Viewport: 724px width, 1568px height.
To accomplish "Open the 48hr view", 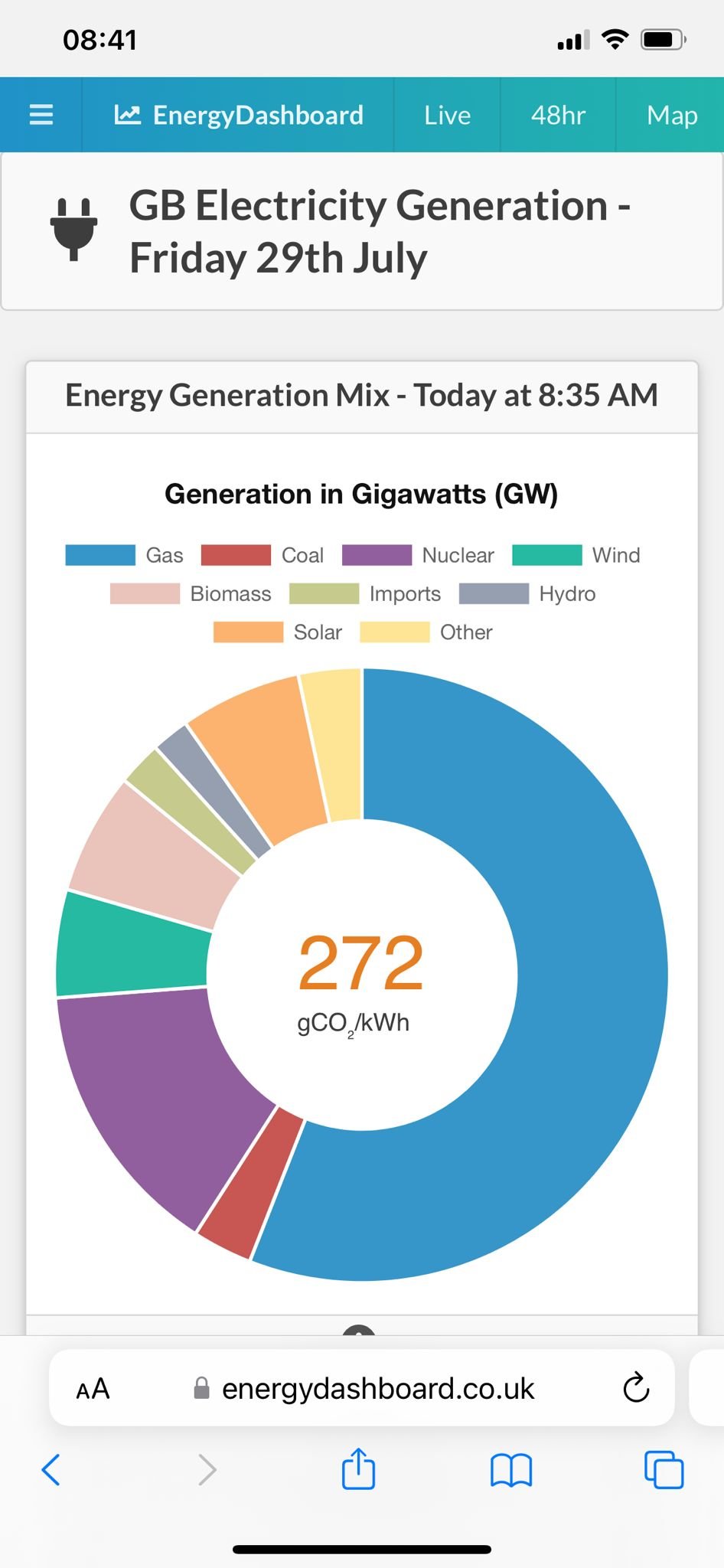I will point(558,115).
